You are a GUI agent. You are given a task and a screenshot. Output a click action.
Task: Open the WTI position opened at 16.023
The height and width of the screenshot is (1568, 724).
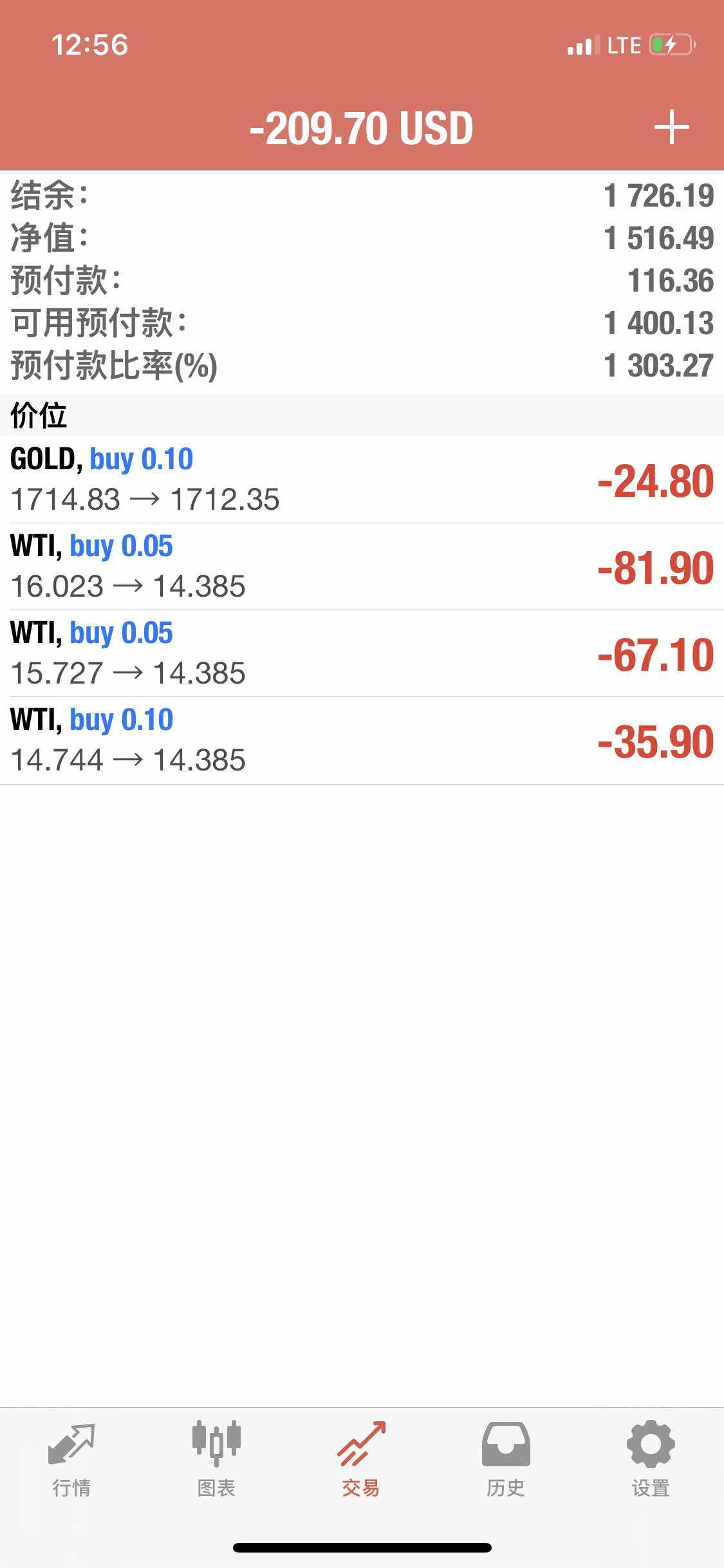362,566
